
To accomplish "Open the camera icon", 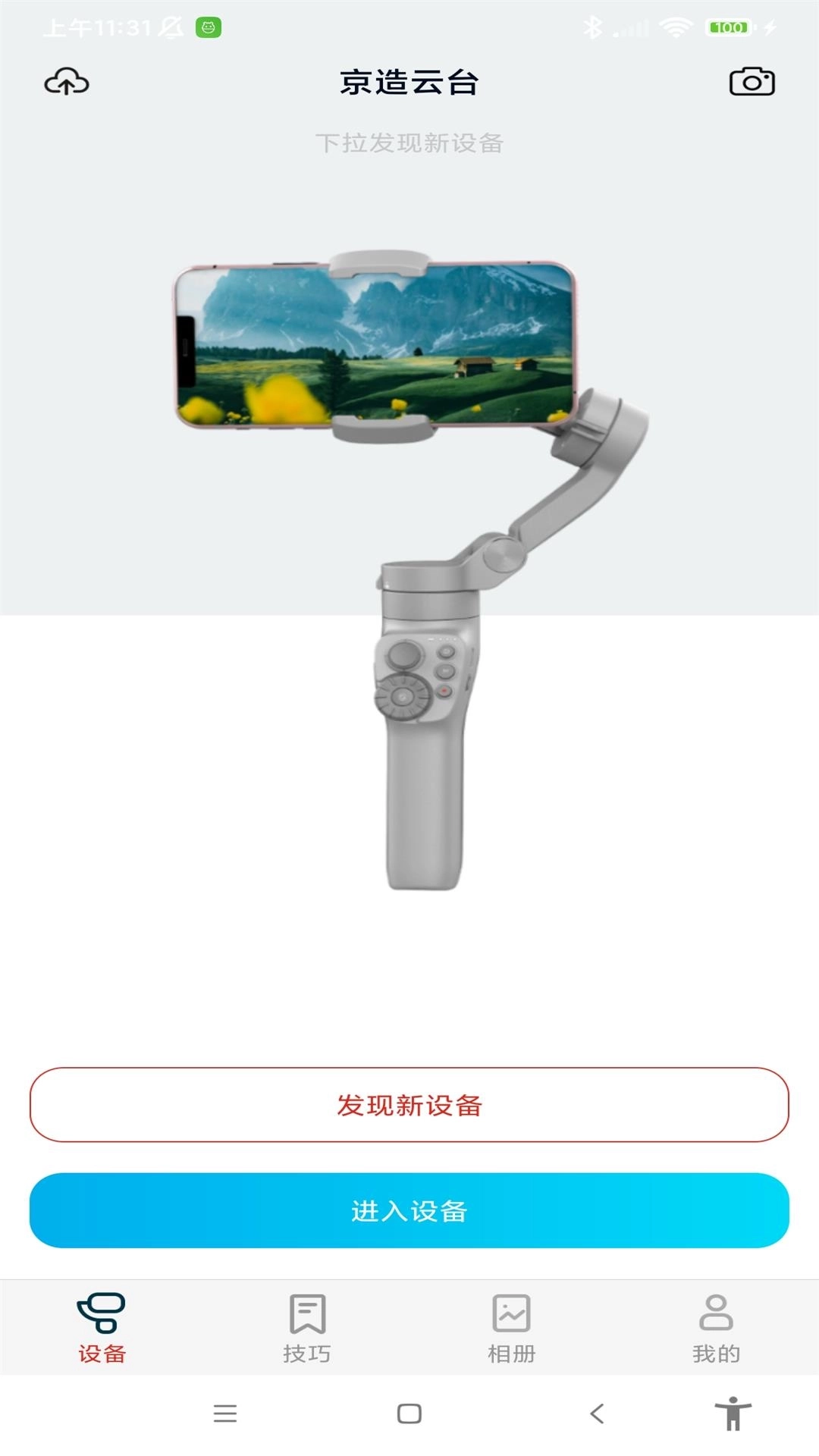I will tap(752, 82).
